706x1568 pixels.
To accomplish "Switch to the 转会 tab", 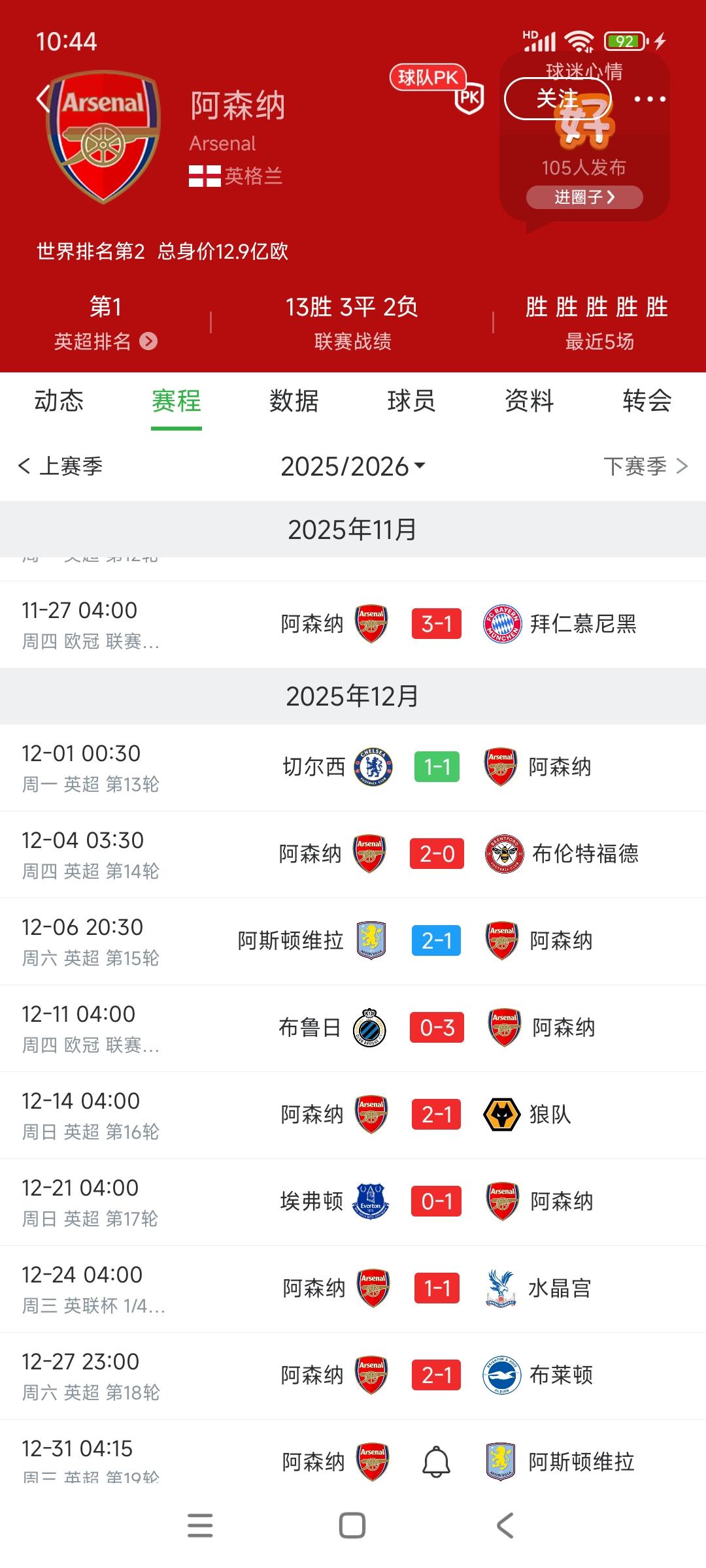I will (x=647, y=400).
